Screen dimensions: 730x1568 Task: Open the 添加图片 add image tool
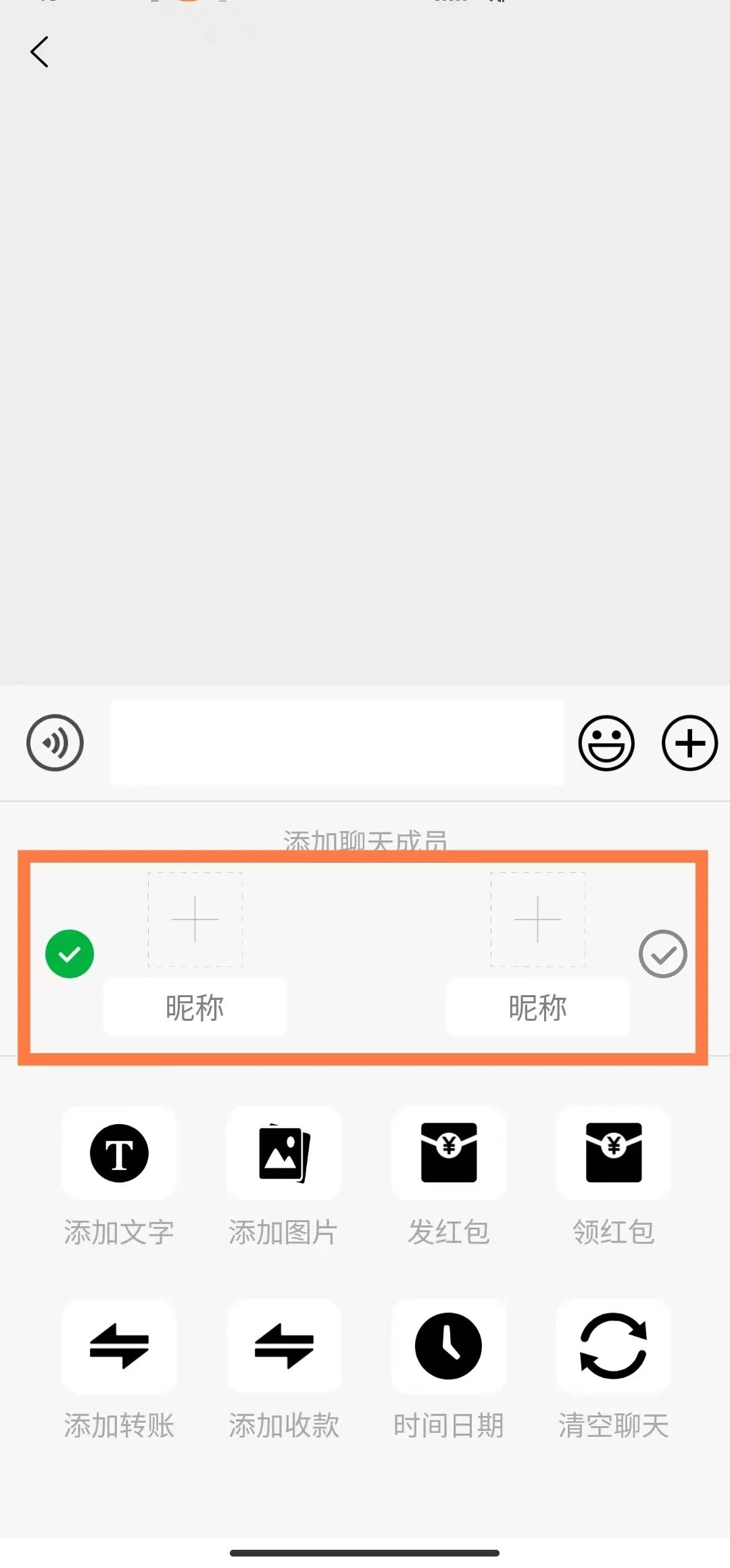(284, 1153)
